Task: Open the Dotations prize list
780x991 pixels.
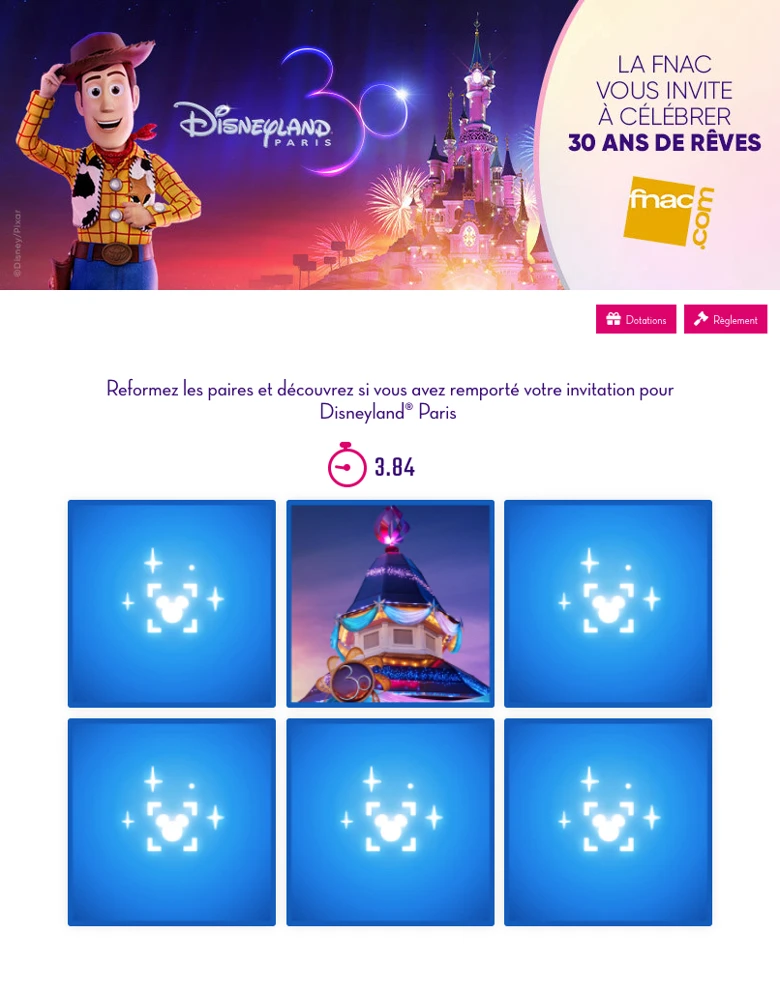Action: click(x=636, y=319)
